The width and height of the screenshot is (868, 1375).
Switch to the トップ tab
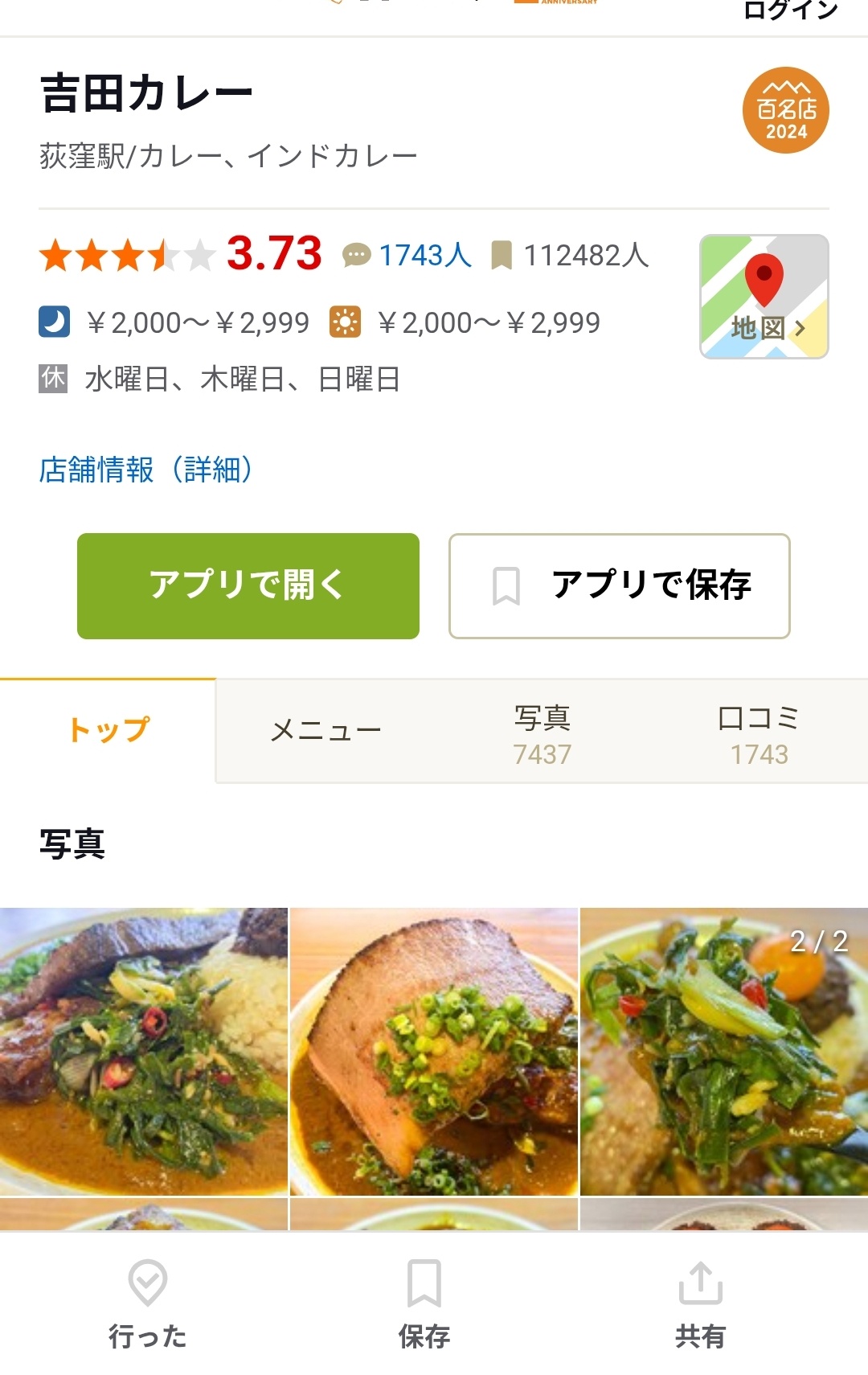coord(108,730)
